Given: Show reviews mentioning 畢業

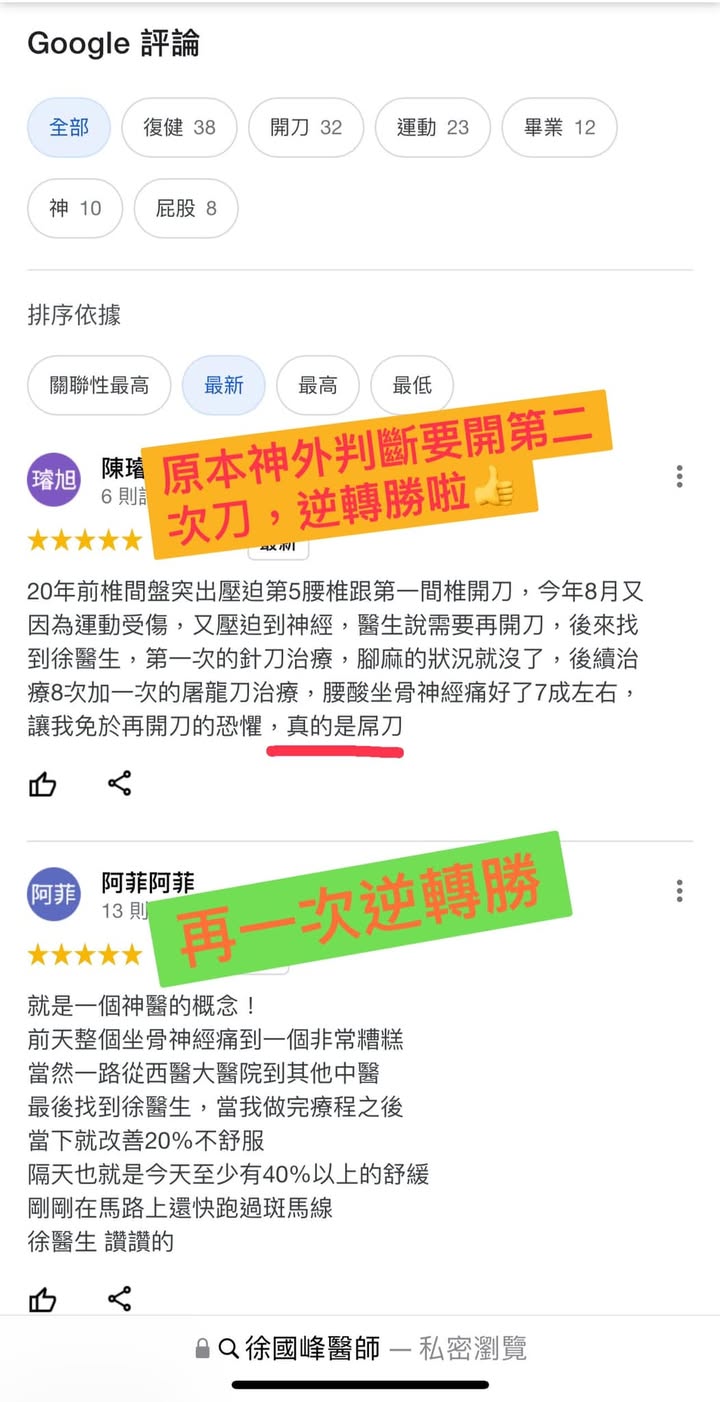Looking at the screenshot, I should click(559, 128).
